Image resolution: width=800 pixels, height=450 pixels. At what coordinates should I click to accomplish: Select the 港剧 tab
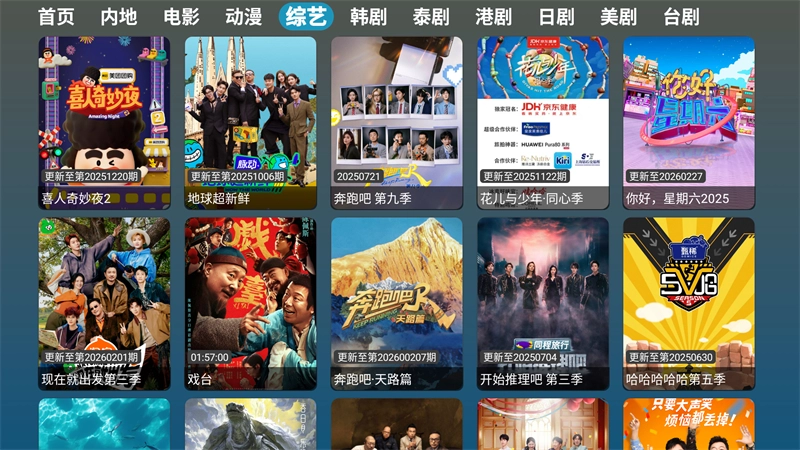pyautogui.click(x=494, y=17)
